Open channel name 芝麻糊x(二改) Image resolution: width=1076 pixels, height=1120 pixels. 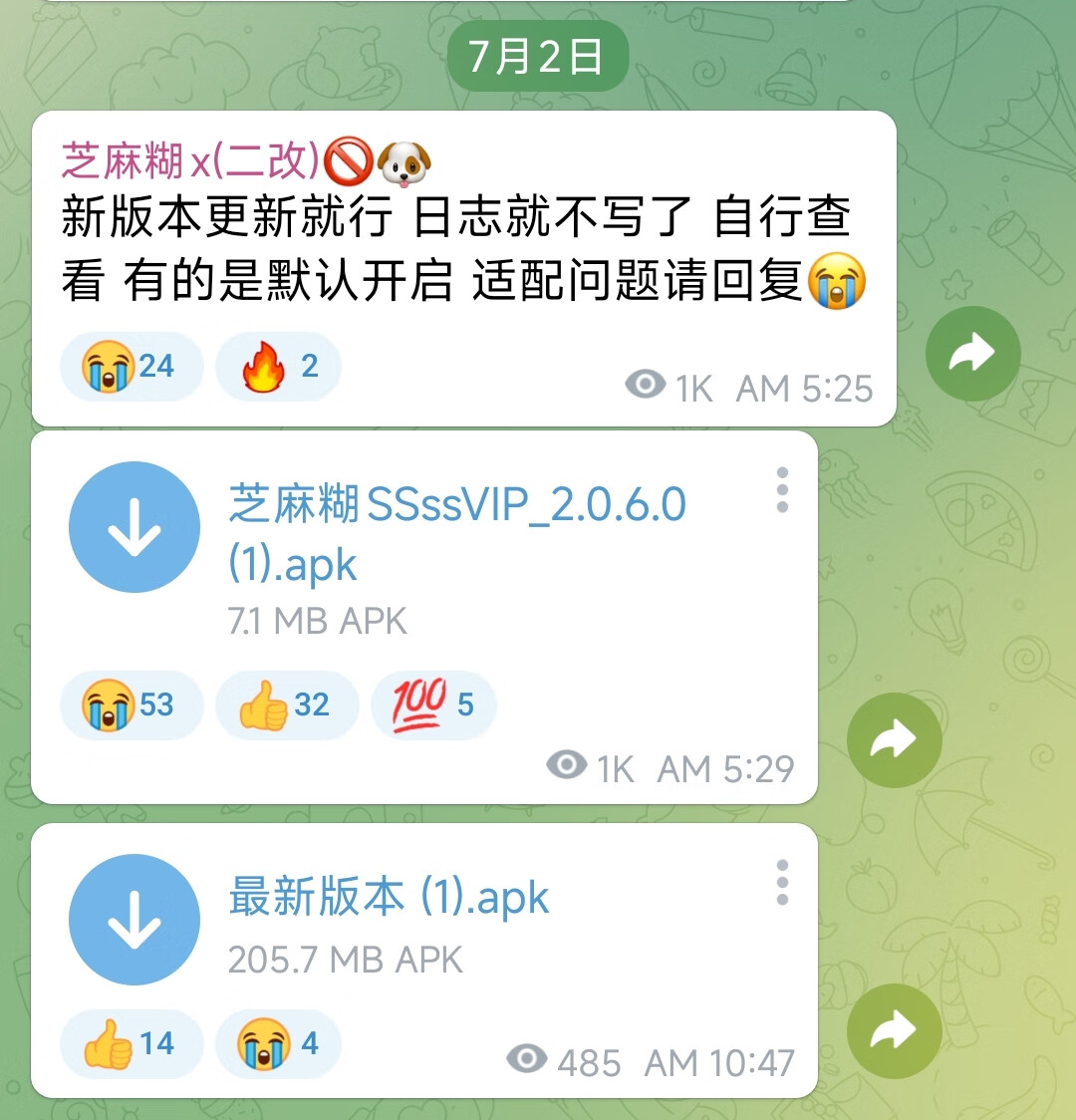click(189, 160)
